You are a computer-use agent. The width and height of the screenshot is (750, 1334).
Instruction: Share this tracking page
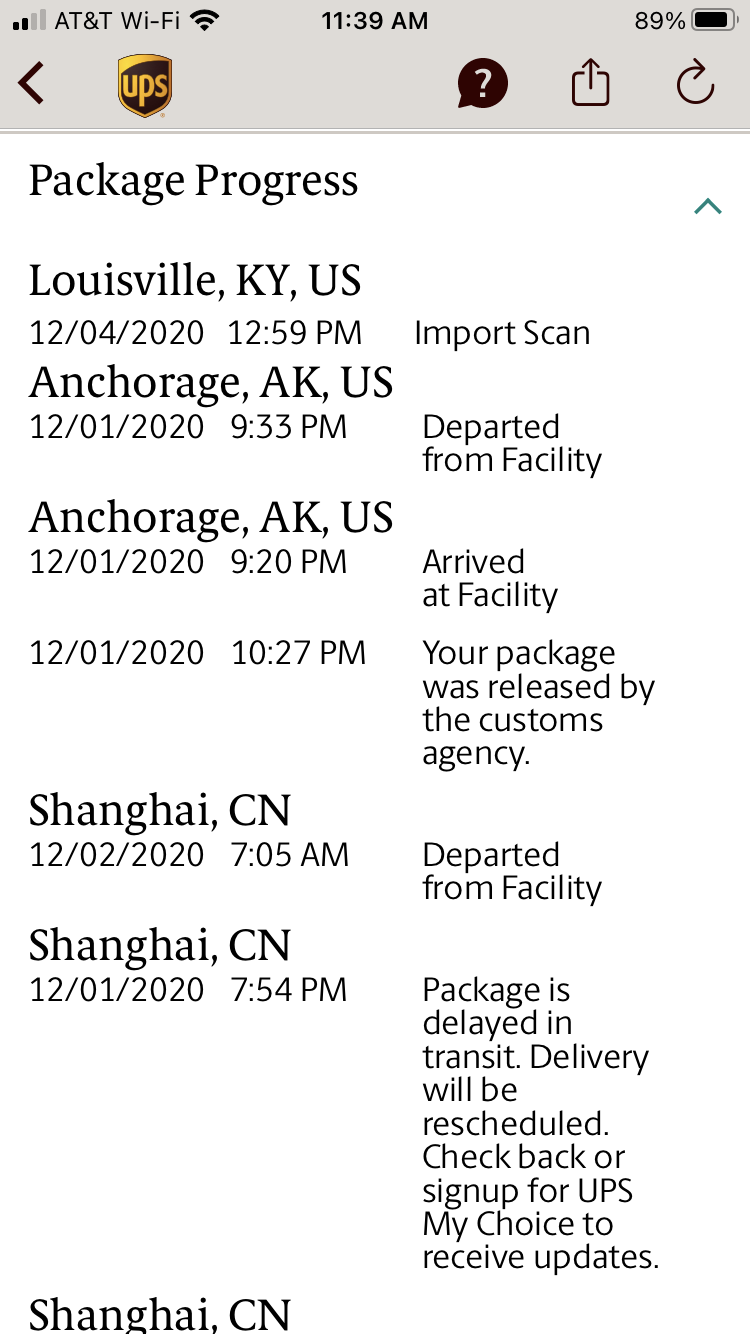pyautogui.click(x=590, y=83)
